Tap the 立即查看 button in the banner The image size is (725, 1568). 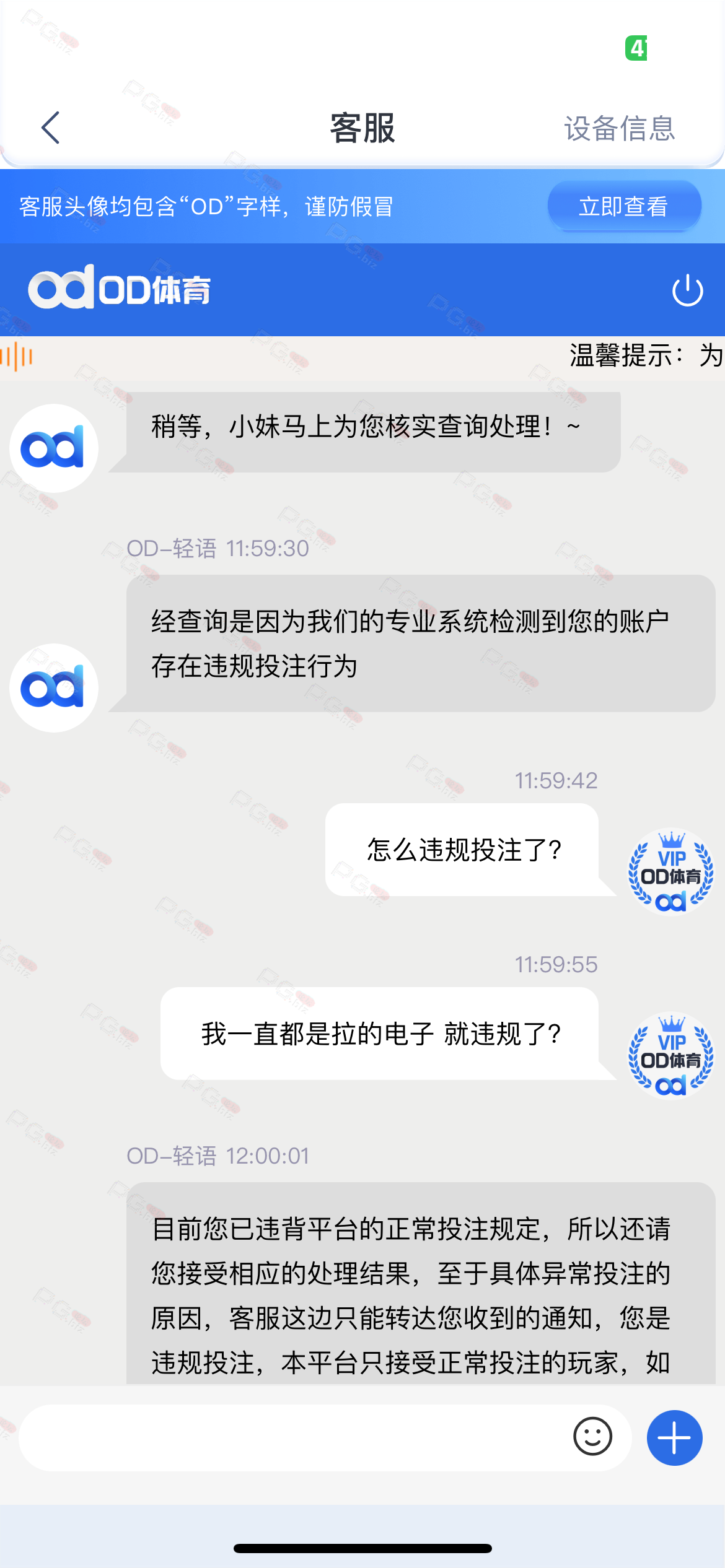[623, 206]
